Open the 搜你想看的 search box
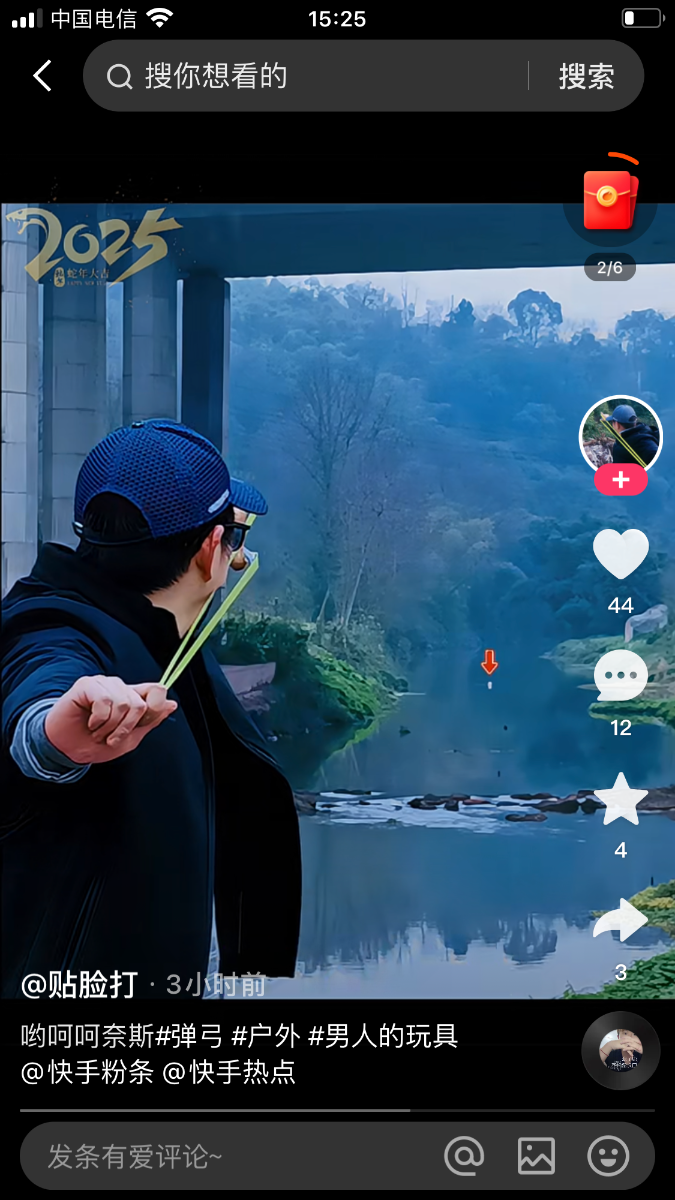Viewport: 675px width, 1200px height. pos(300,76)
